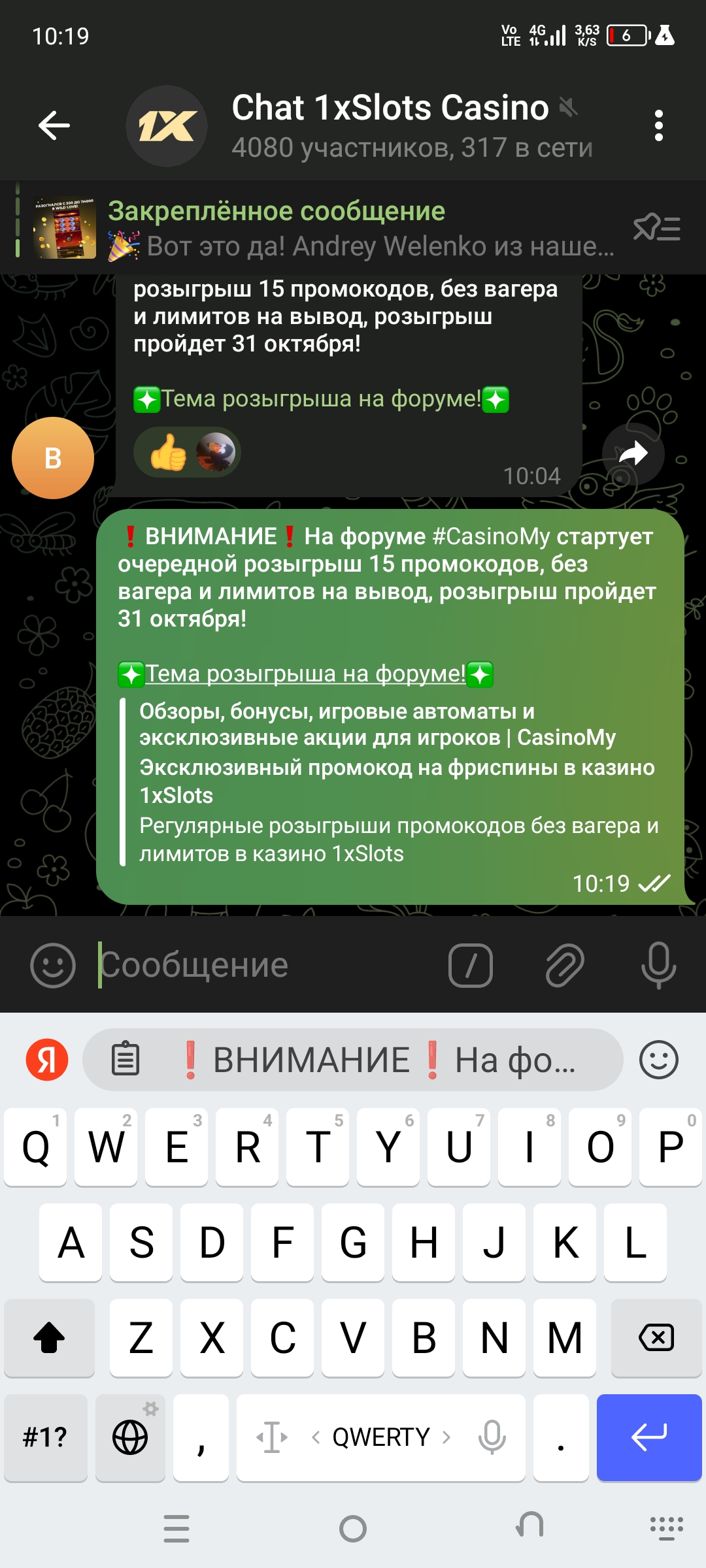Viewport: 706px width, 1568px height.
Task: Open the CasinoMy link preview card
Action: pos(392,783)
